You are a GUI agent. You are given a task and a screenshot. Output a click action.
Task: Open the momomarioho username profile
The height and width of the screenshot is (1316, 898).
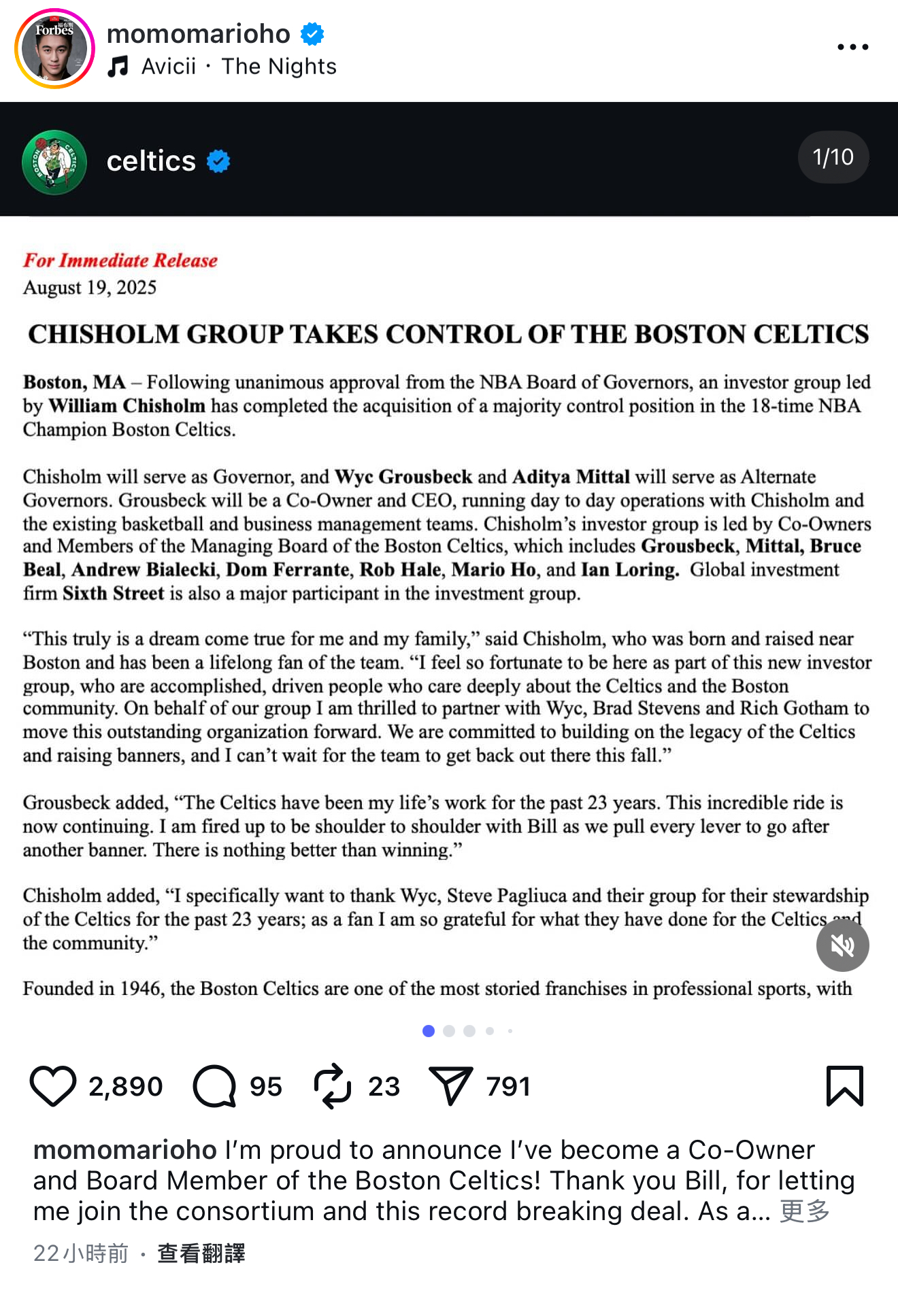[x=198, y=33]
